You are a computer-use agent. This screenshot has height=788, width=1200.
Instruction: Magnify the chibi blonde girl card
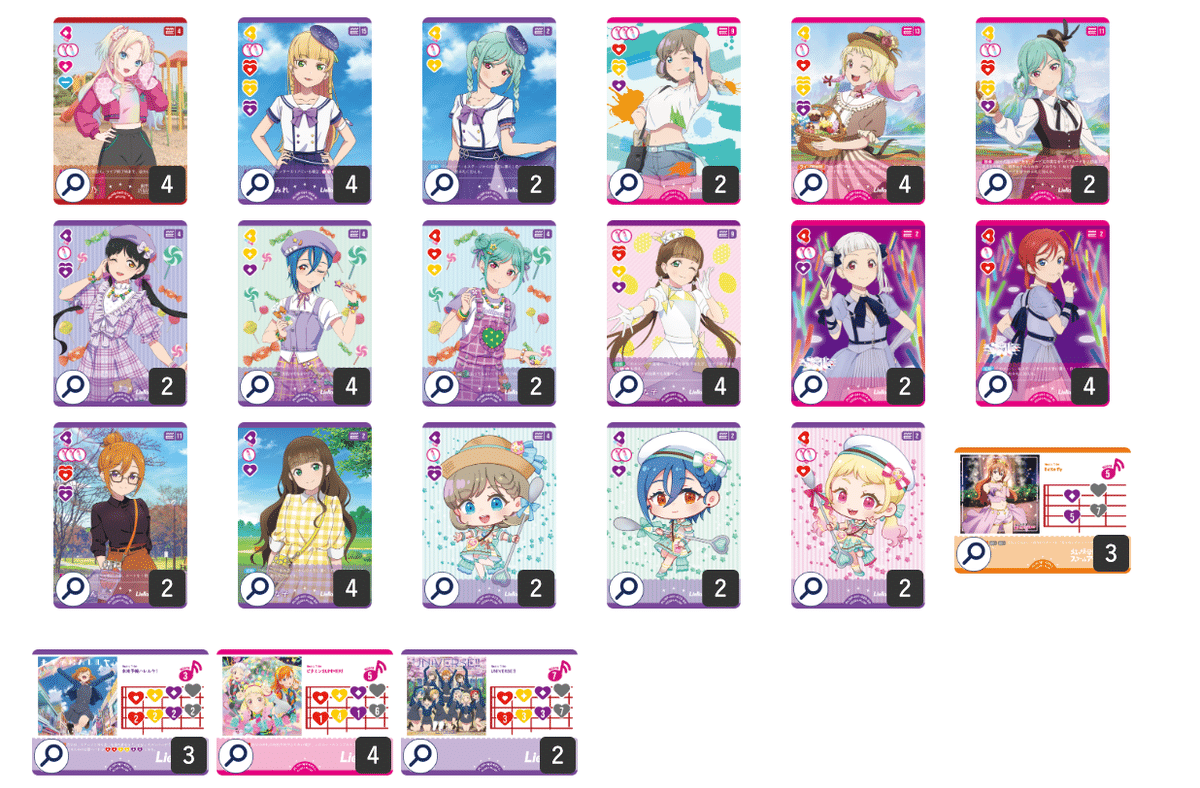812,587
